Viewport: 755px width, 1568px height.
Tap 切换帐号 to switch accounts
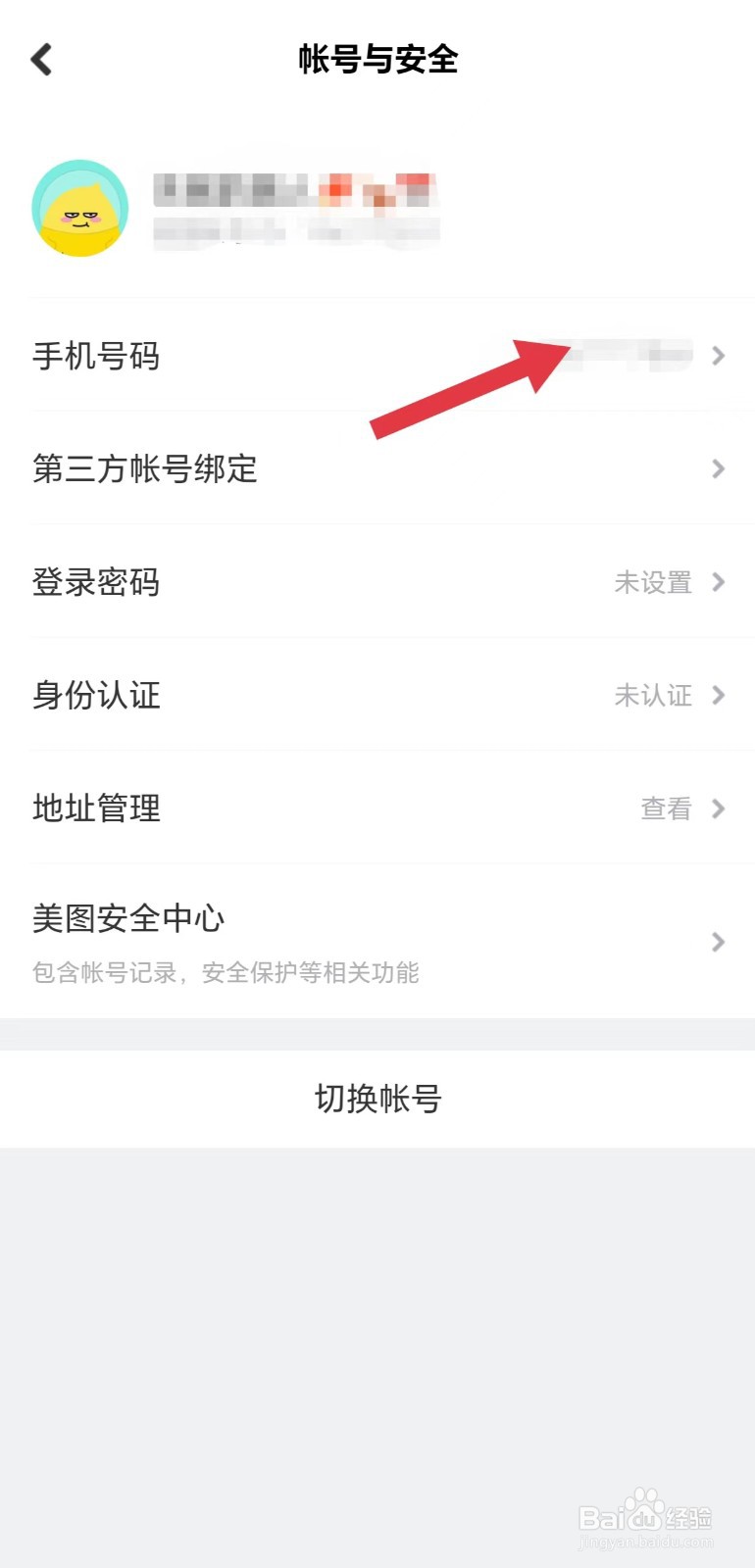pyautogui.click(x=377, y=1099)
